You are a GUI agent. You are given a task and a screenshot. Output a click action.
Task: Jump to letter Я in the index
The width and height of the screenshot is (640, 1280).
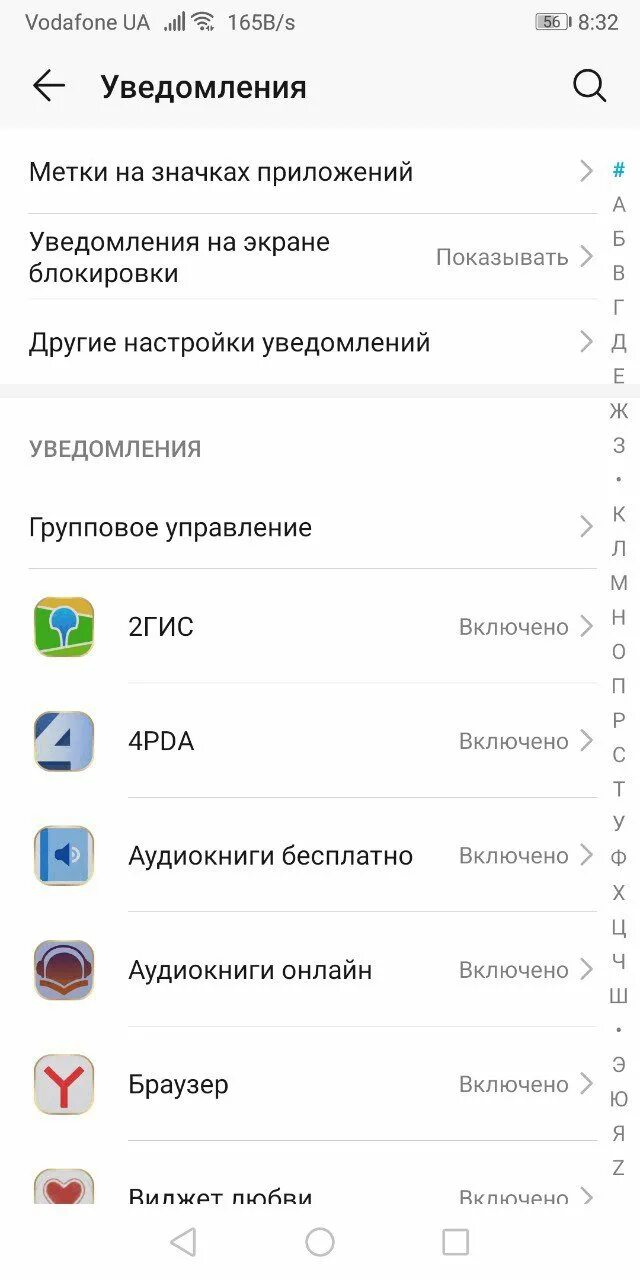click(x=619, y=1133)
